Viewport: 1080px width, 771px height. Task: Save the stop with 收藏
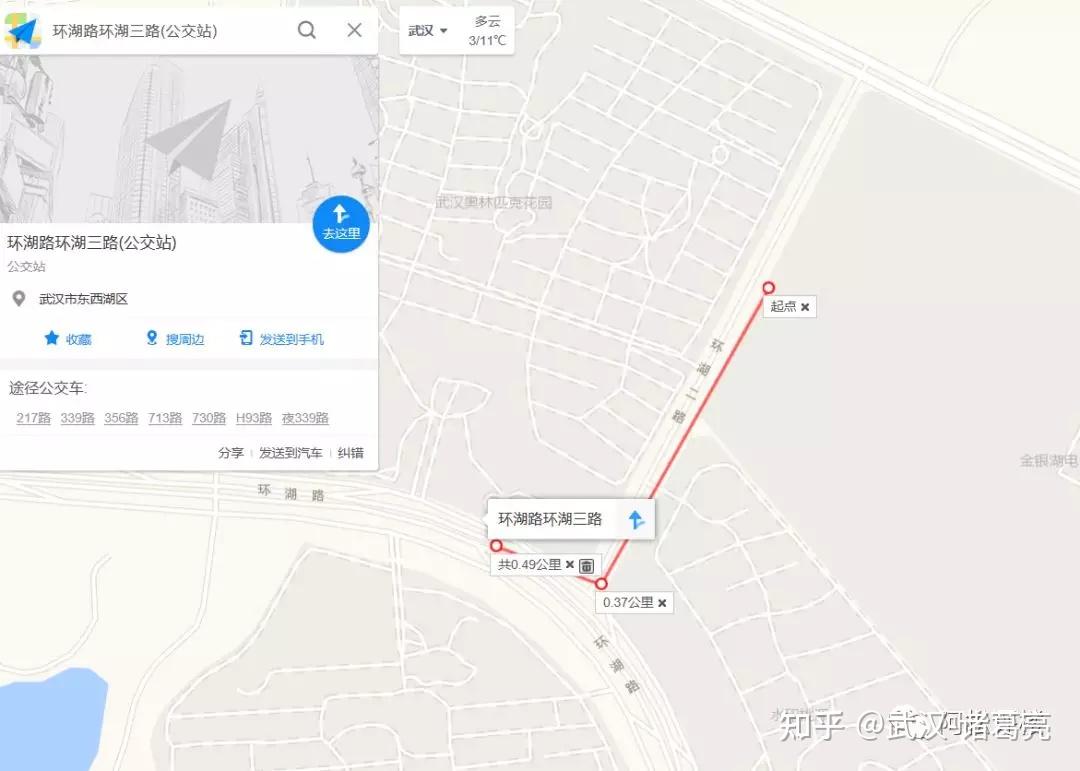pos(67,339)
